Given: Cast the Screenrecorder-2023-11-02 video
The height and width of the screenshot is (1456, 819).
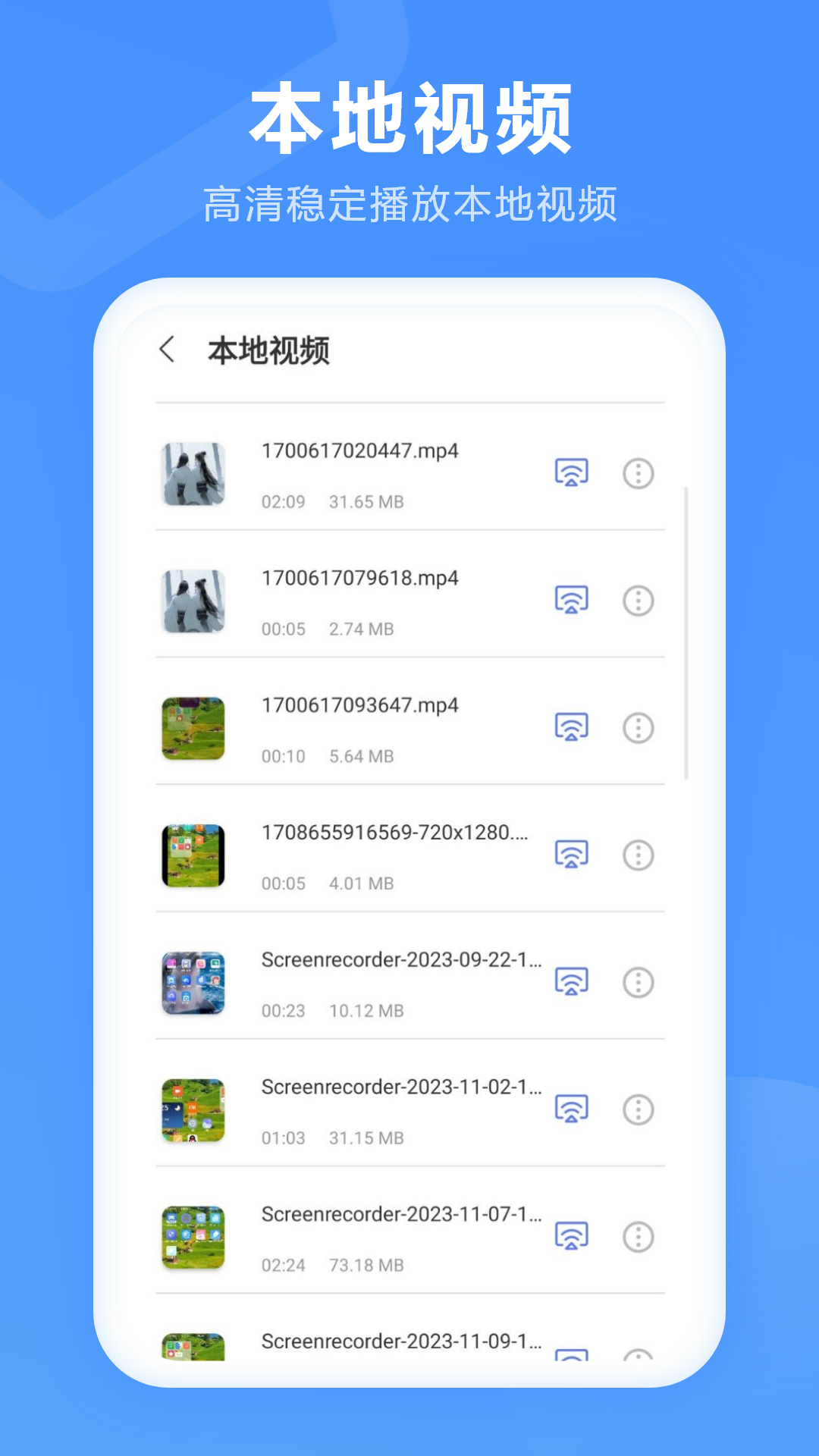Looking at the screenshot, I should [x=571, y=1107].
